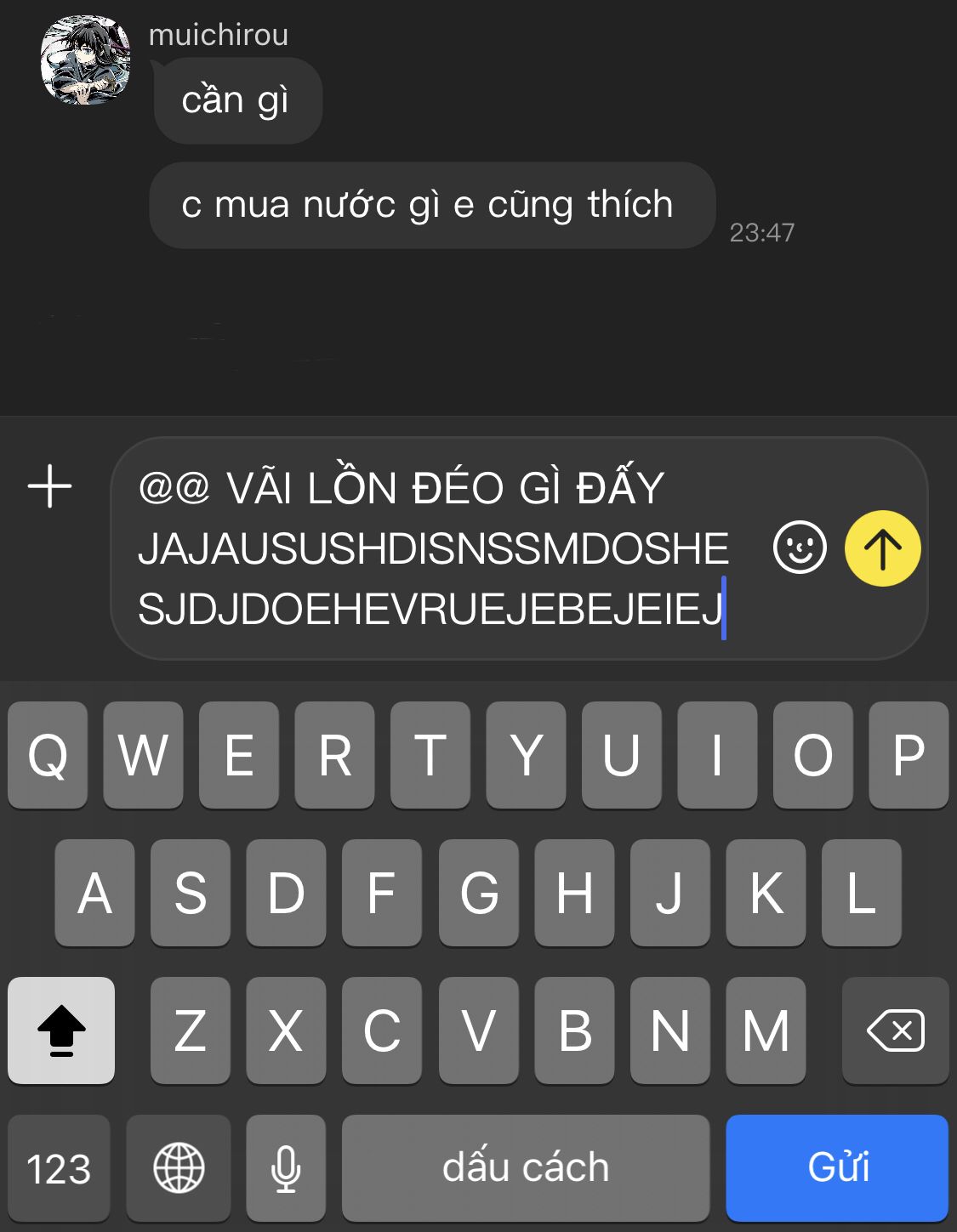Image resolution: width=957 pixels, height=1232 pixels.
Task: Open the plus attachment menu
Action: [x=50, y=486]
